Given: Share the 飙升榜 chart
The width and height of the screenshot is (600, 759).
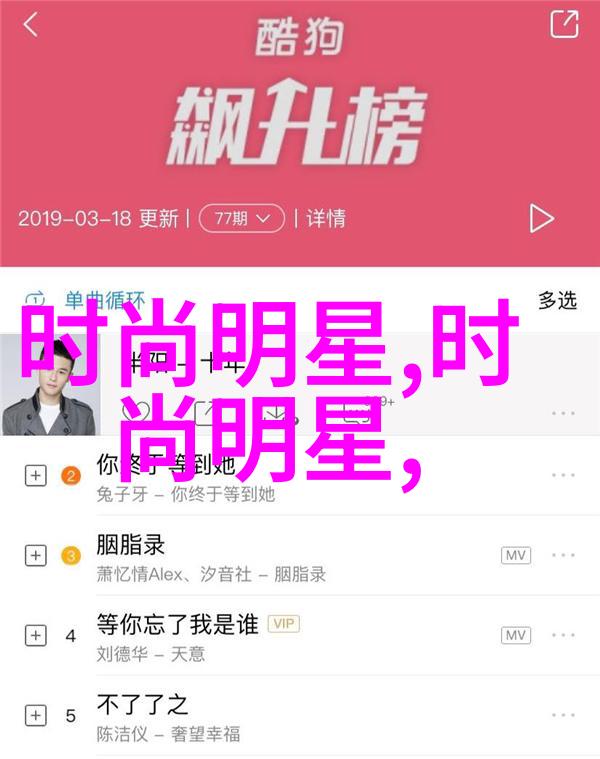Looking at the screenshot, I should coord(565,25).
